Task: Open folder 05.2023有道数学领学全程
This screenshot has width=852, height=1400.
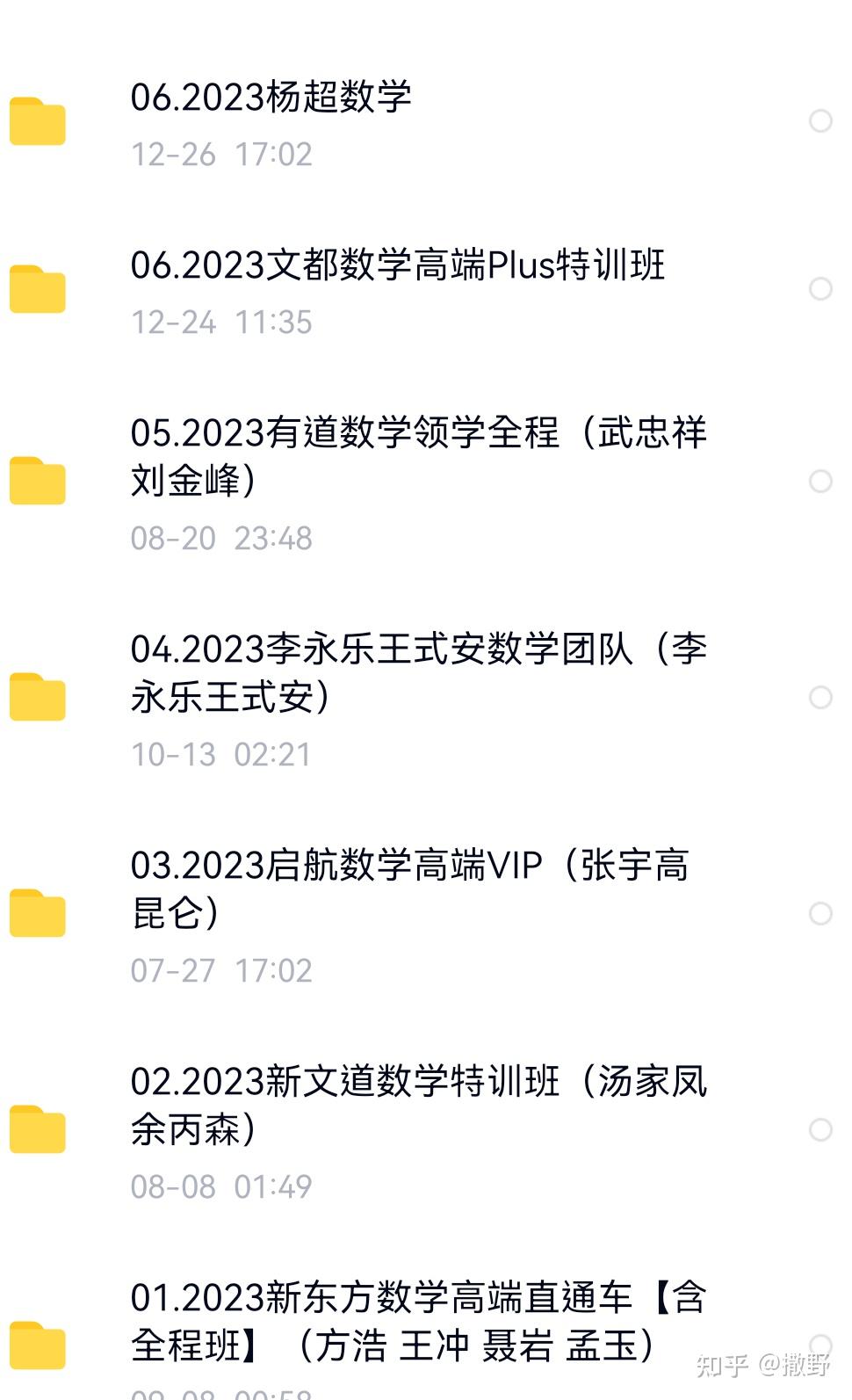Action: click(418, 457)
